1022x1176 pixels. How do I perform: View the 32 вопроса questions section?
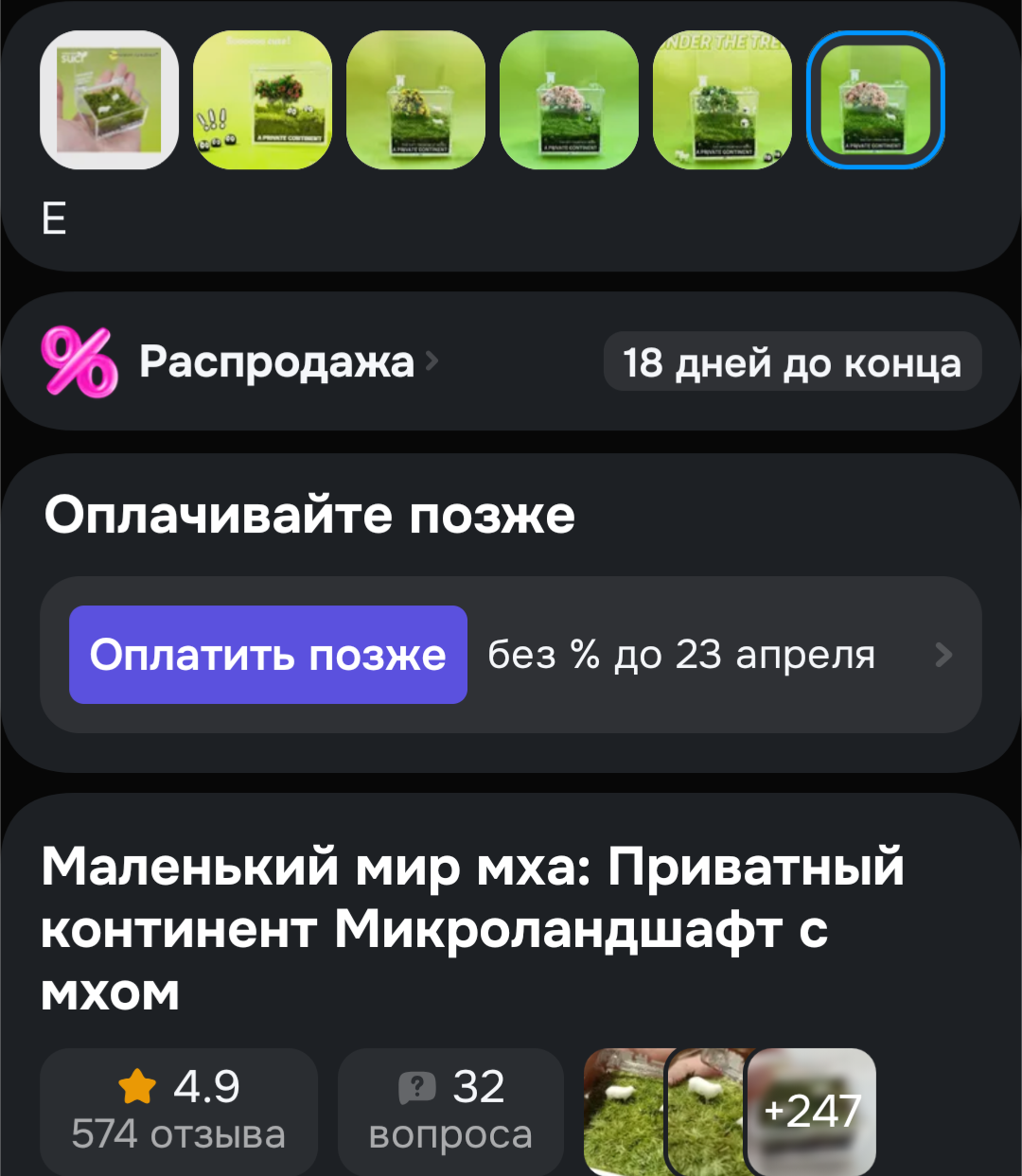pyautogui.click(x=450, y=1111)
